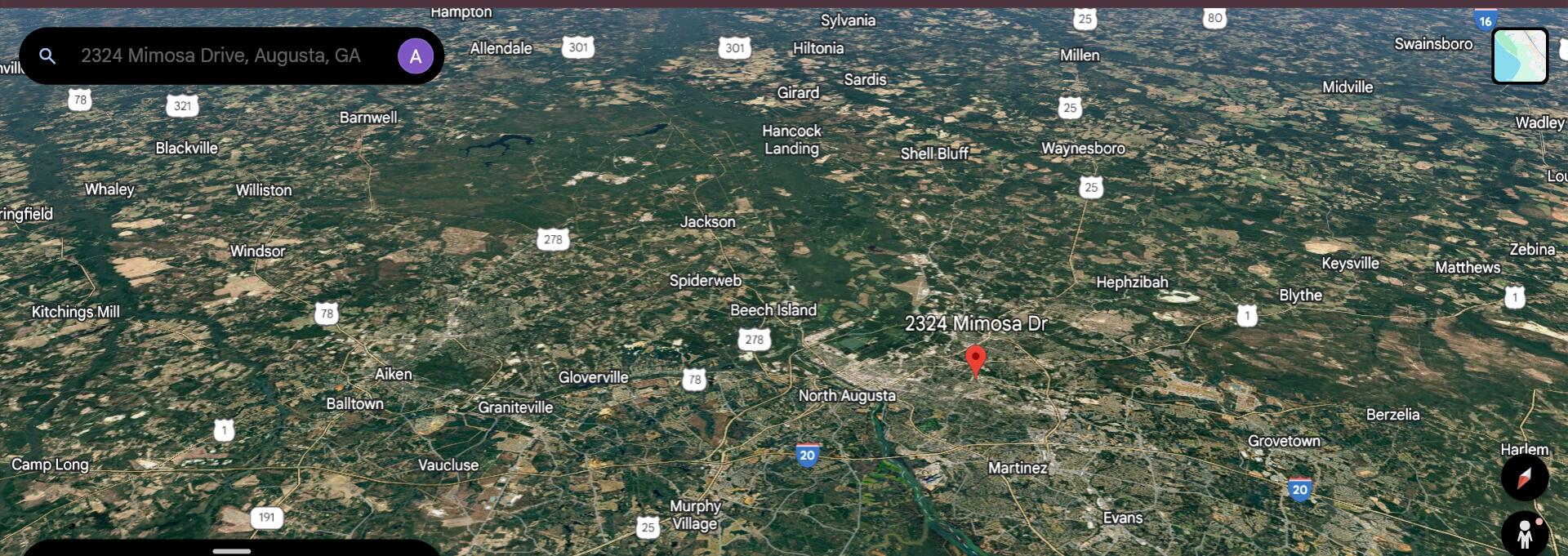Tap the search magnifier icon

(x=47, y=56)
